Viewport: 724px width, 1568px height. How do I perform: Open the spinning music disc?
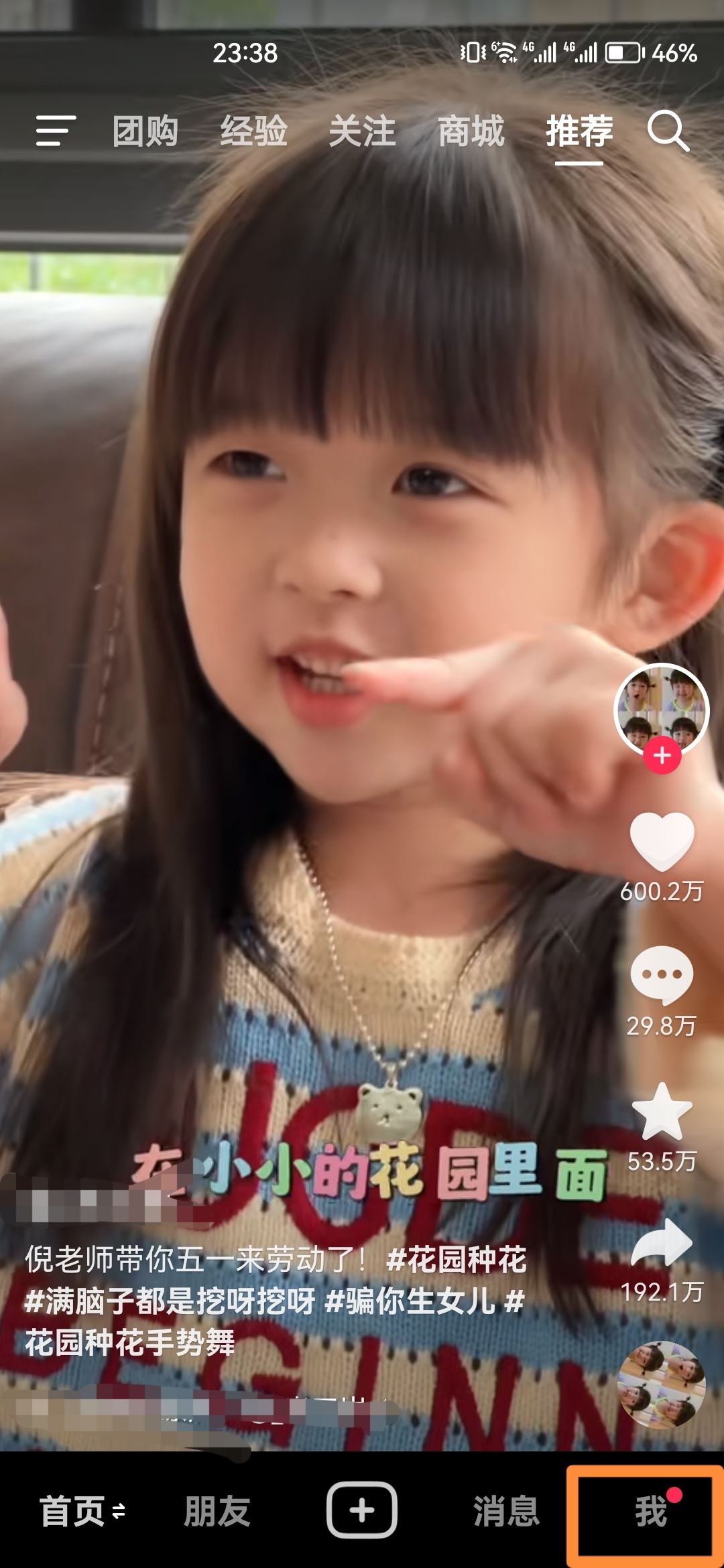[x=661, y=1384]
